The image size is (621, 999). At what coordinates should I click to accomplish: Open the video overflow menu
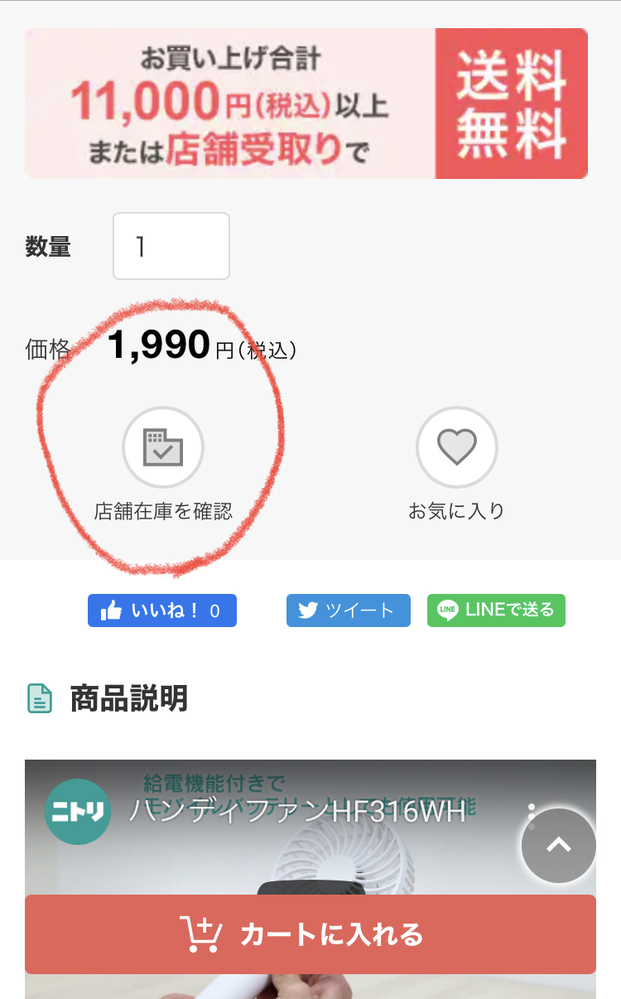coord(531,816)
